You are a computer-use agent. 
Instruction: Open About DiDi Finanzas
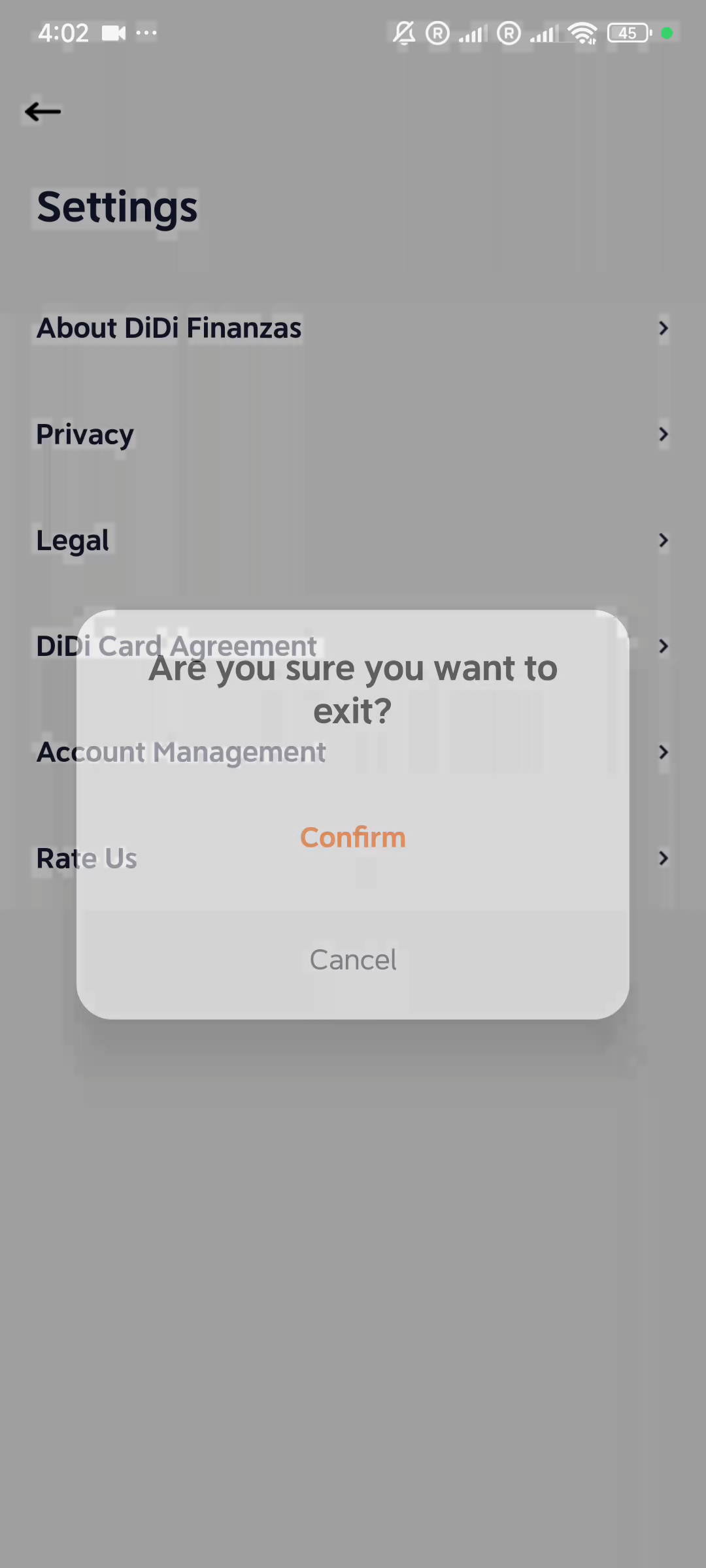(353, 328)
